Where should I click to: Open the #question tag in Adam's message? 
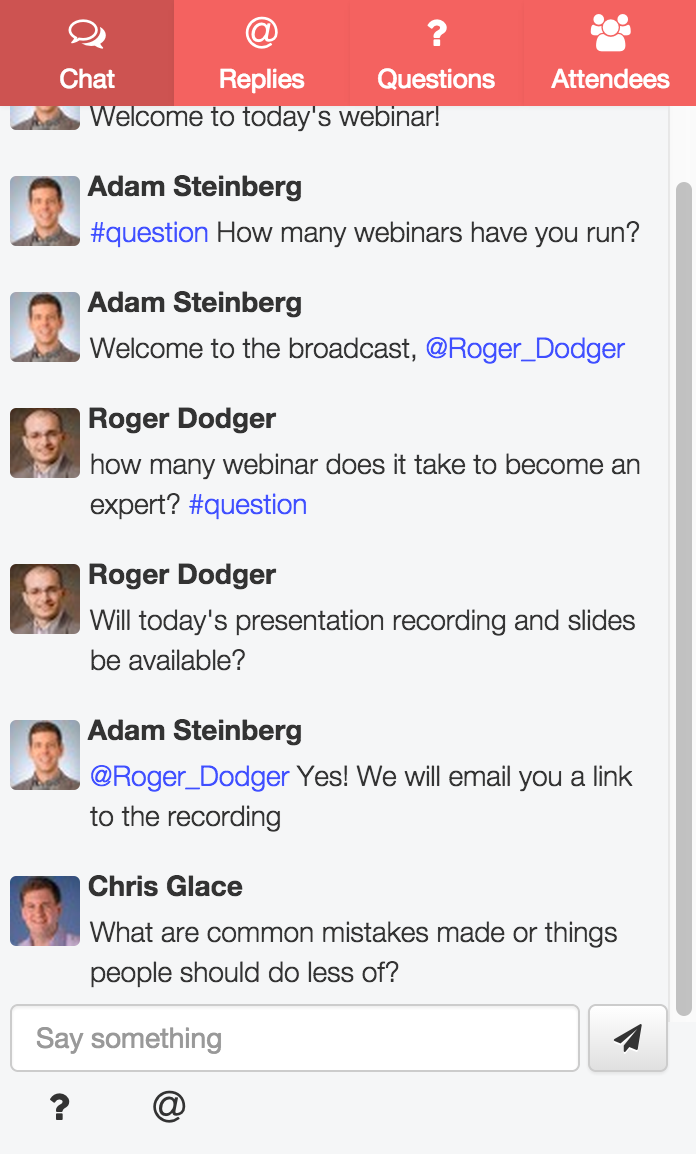pos(149,233)
